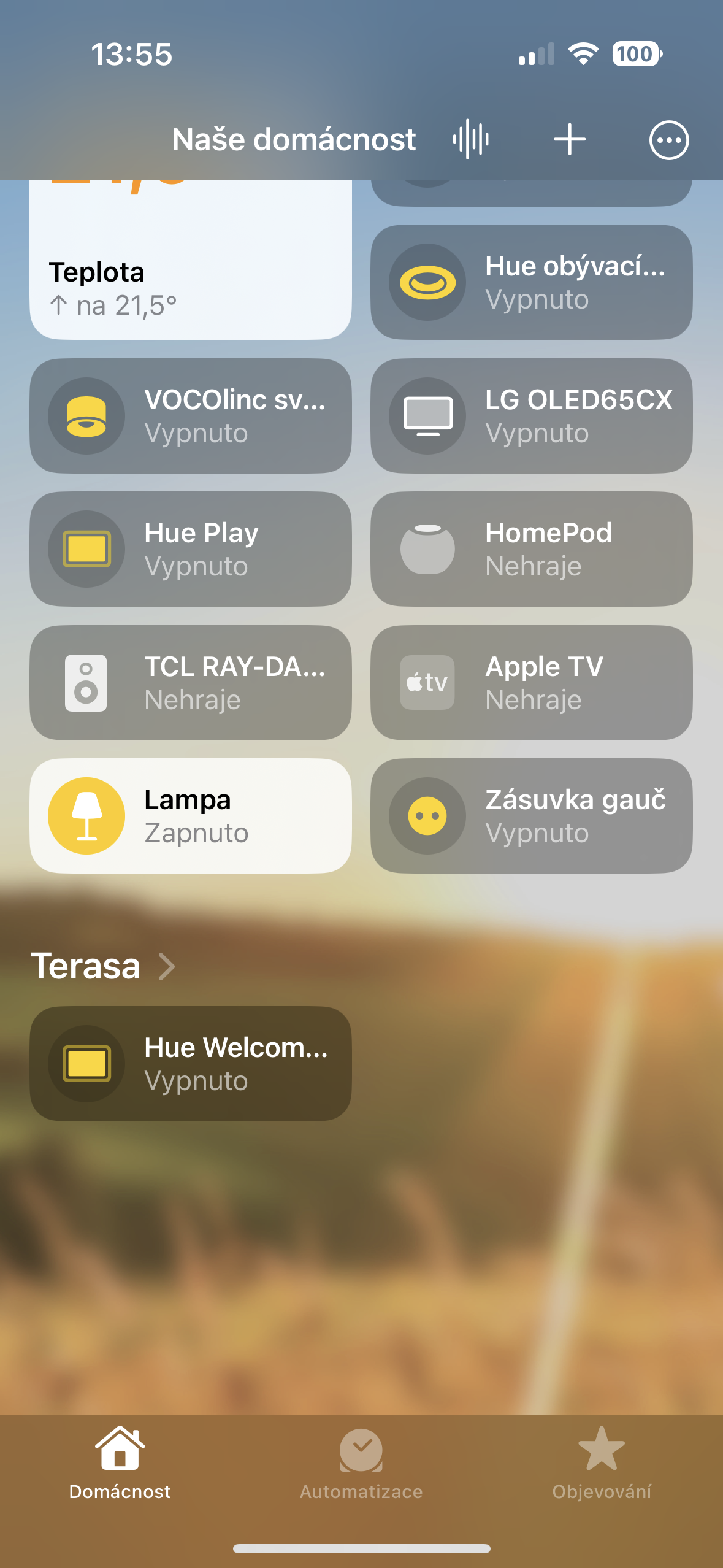Open the Teplota thermostat tile
This screenshot has height=1568, width=723.
(x=190, y=270)
